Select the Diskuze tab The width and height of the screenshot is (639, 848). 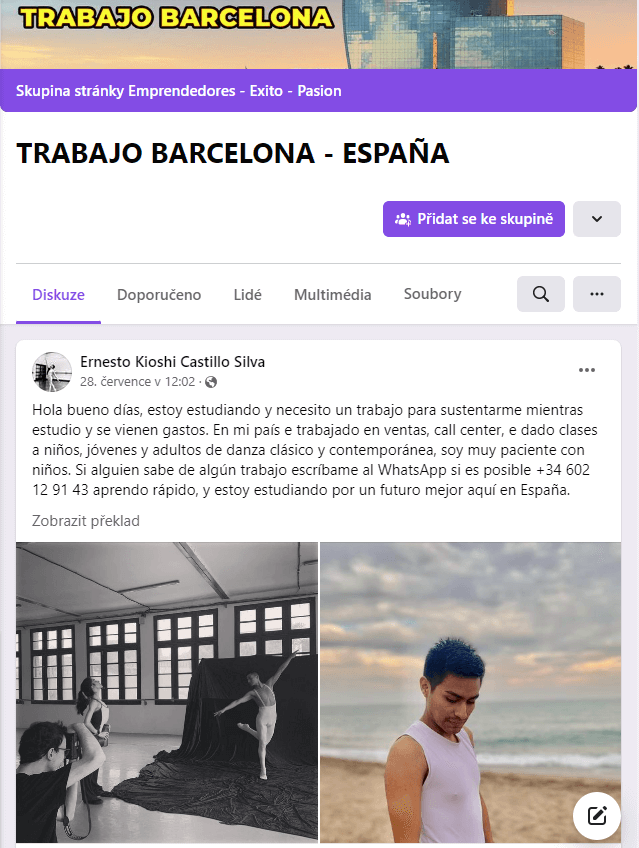[58, 295]
